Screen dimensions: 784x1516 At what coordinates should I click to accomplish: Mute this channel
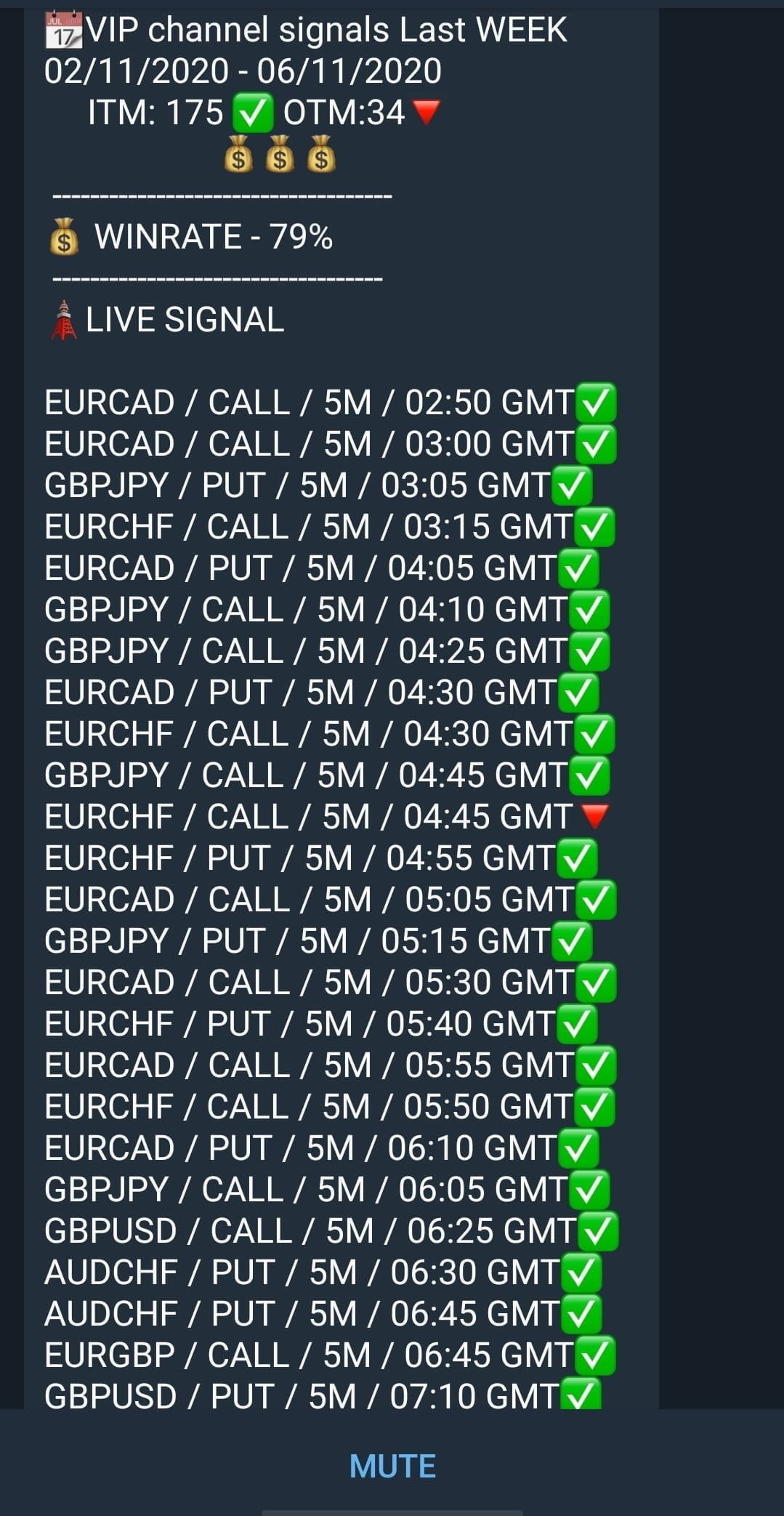[x=392, y=1466]
